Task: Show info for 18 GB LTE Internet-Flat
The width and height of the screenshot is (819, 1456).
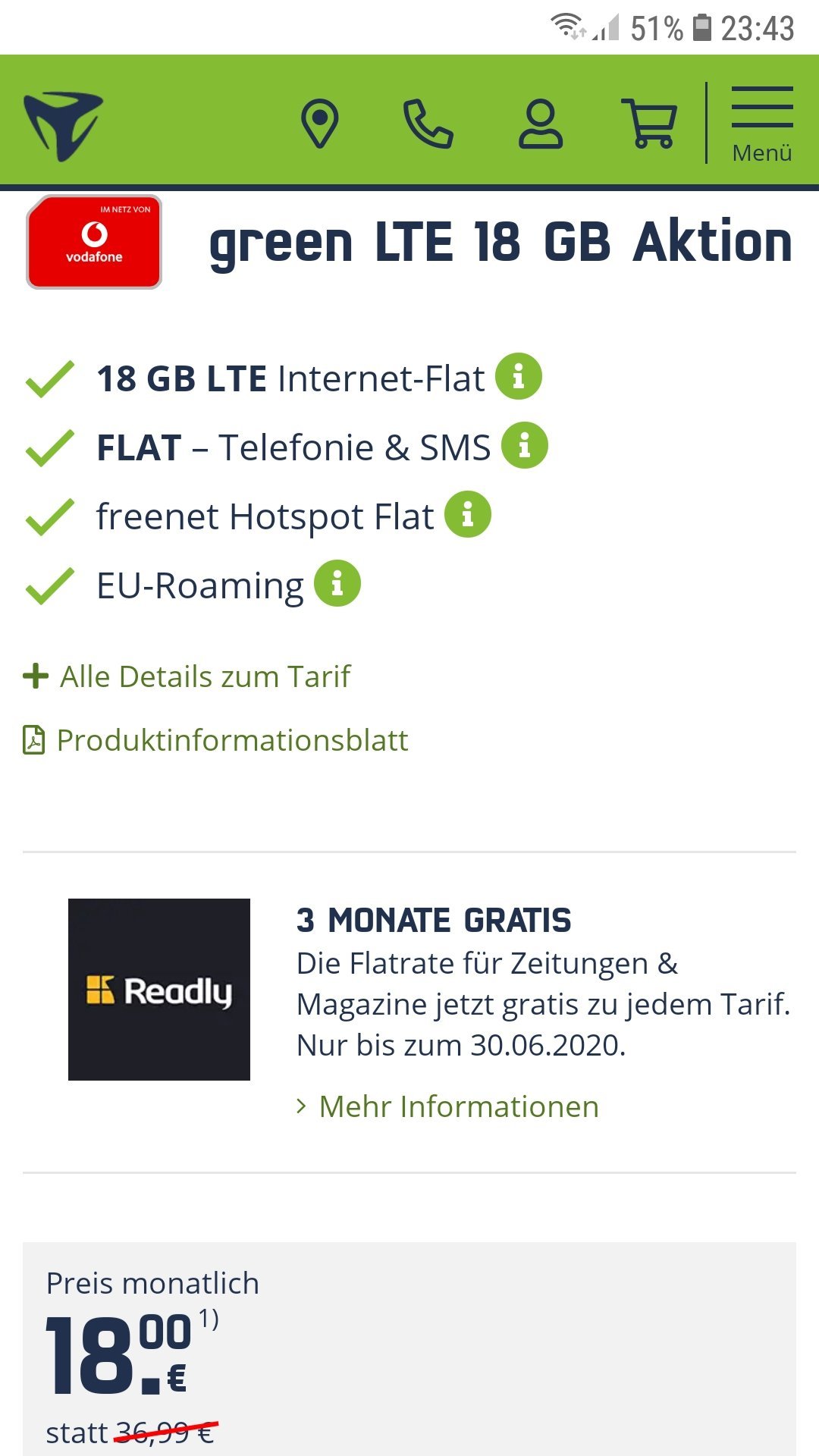Action: (x=519, y=376)
